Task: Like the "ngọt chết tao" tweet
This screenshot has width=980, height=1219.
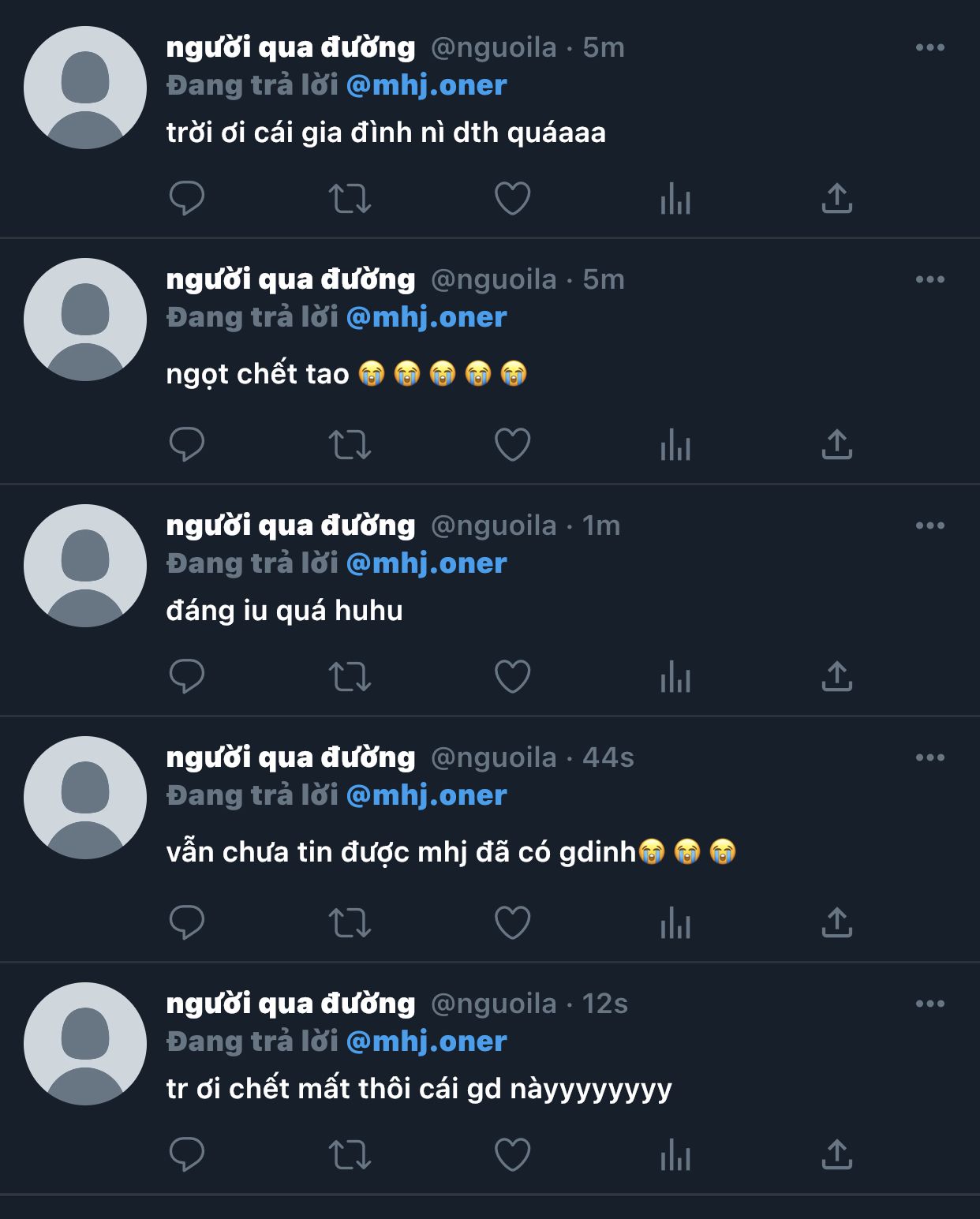Action: tap(512, 444)
